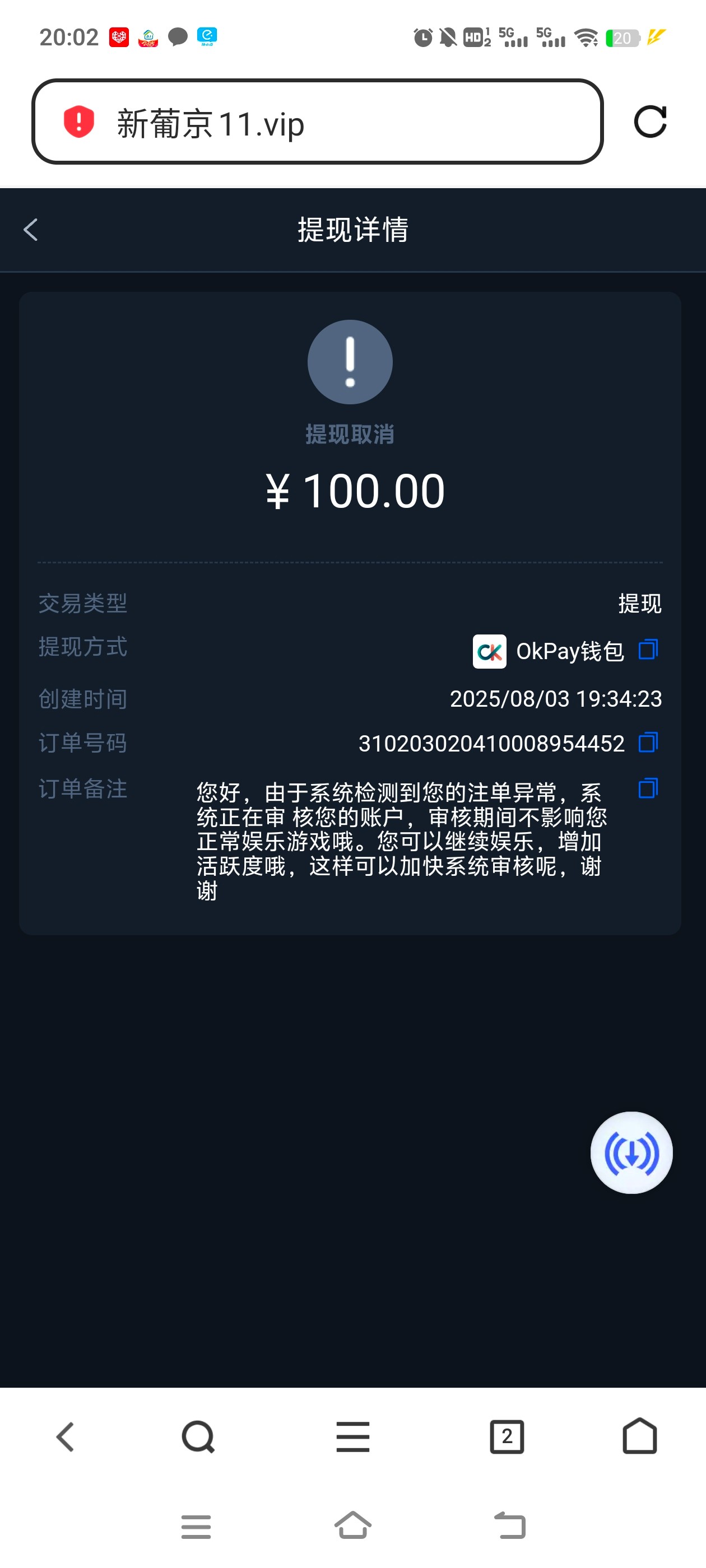Copy the 订单备注 remarks text
706x1568 pixels.
click(649, 789)
